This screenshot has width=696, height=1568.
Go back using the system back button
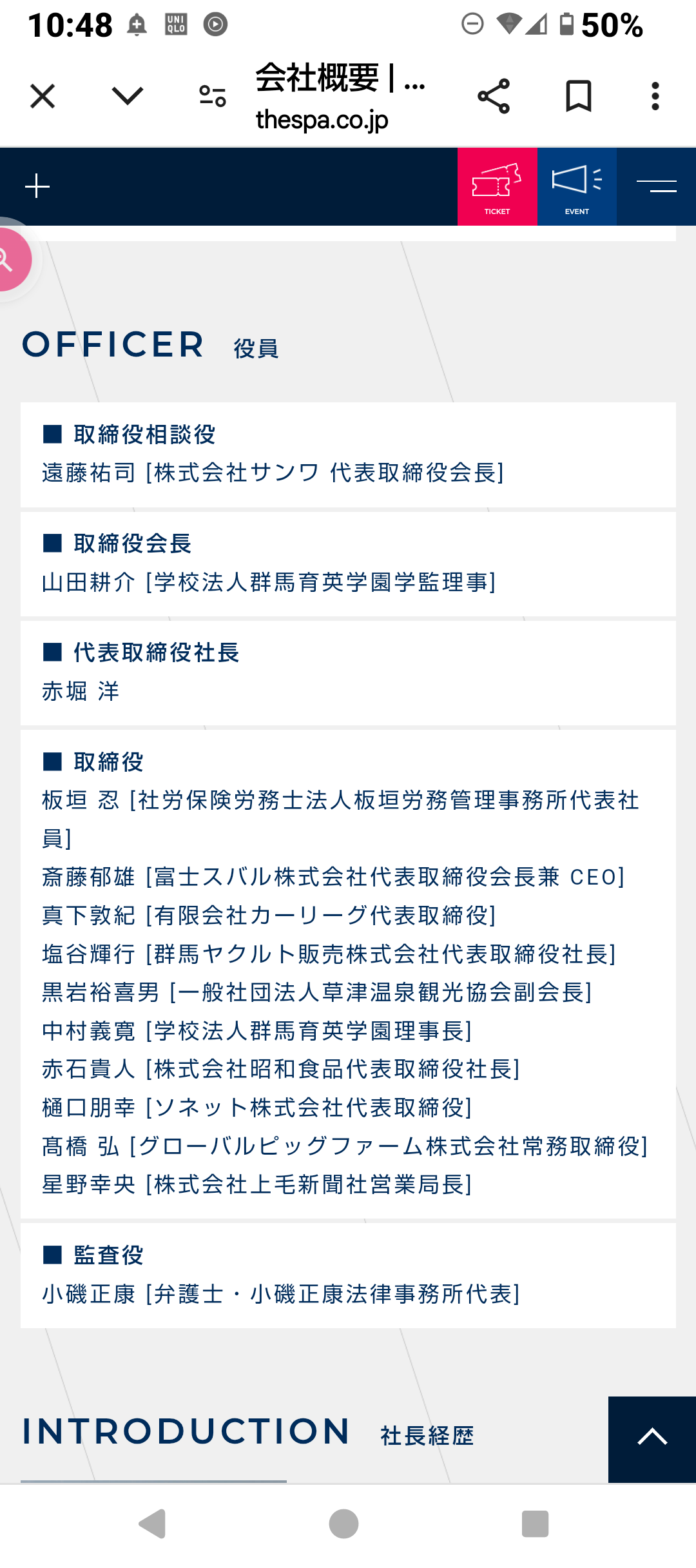tap(153, 1524)
